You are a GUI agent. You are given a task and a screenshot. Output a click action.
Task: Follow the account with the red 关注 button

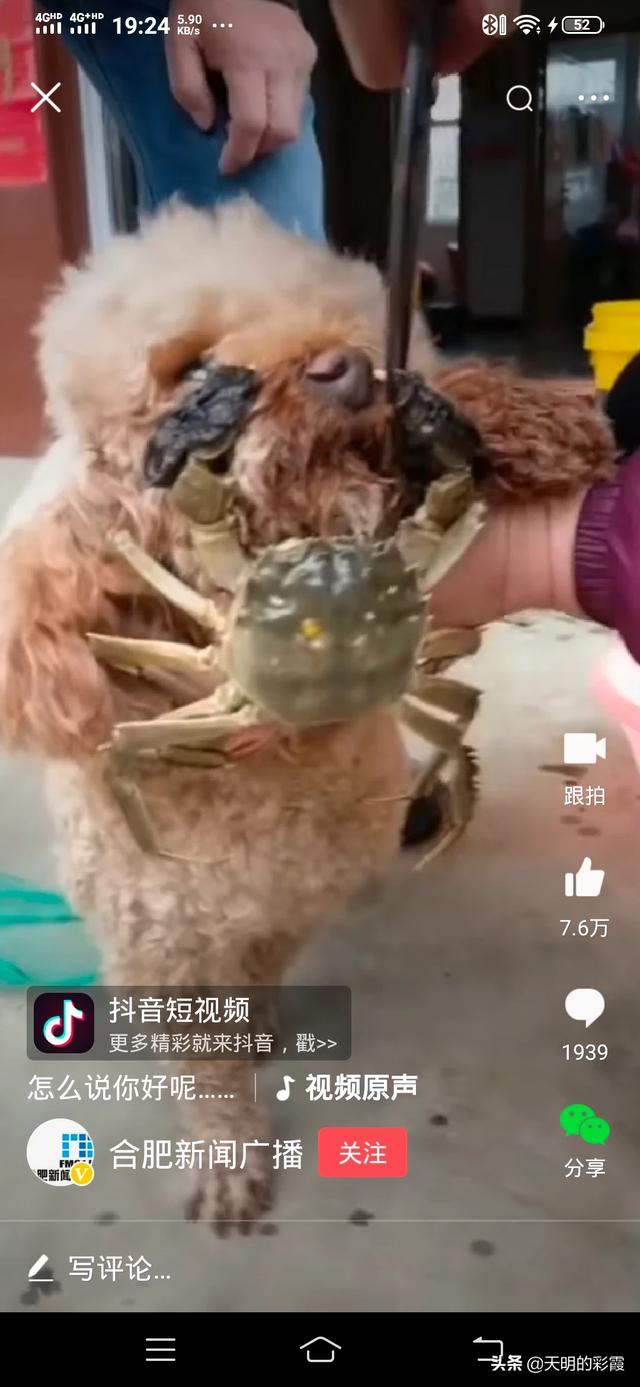362,1153
